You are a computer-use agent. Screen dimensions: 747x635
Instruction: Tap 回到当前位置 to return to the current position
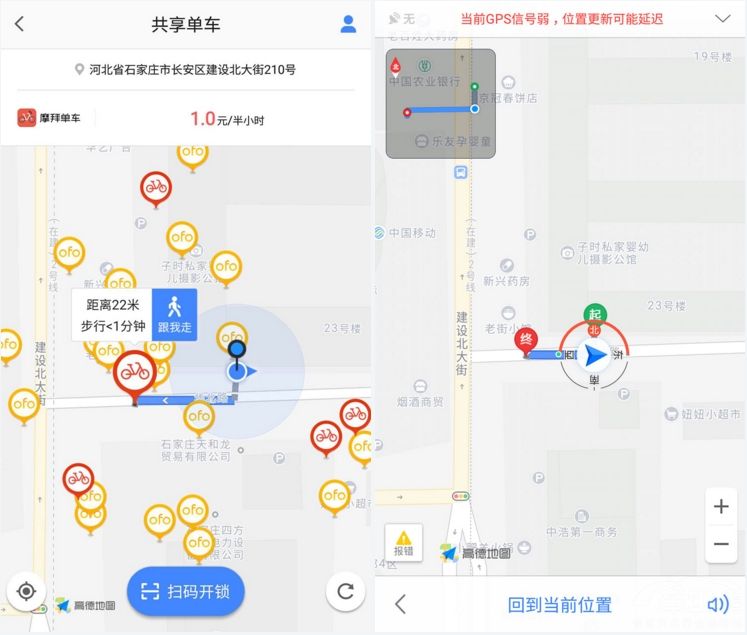(559, 604)
